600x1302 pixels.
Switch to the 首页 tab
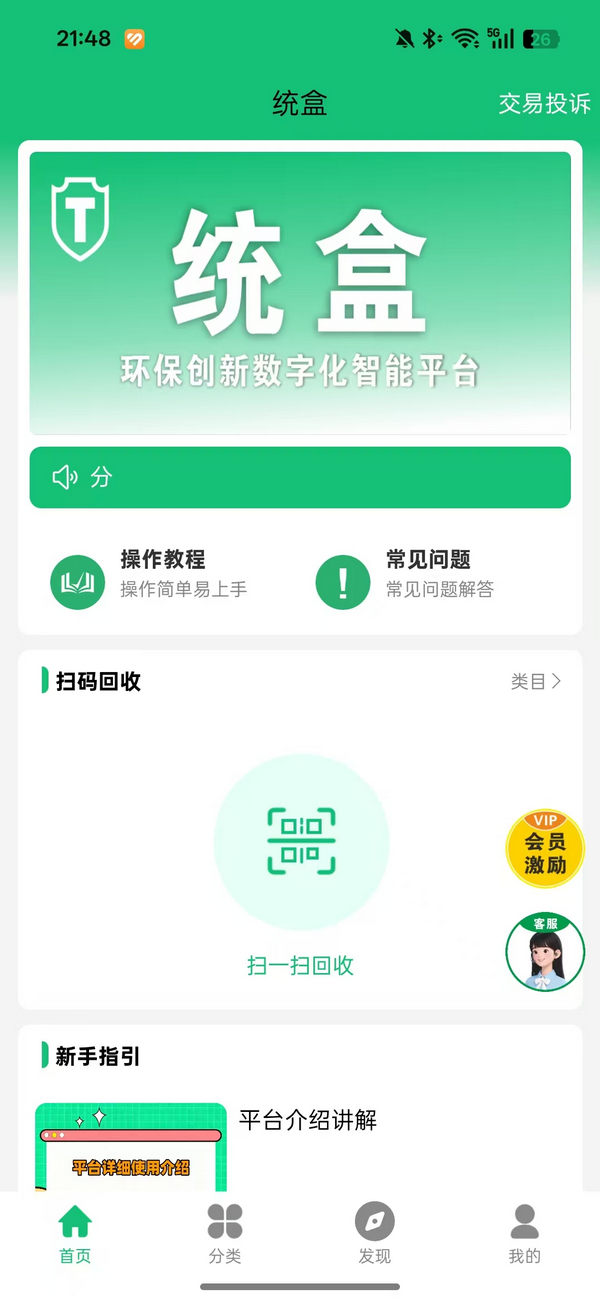(75, 1235)
